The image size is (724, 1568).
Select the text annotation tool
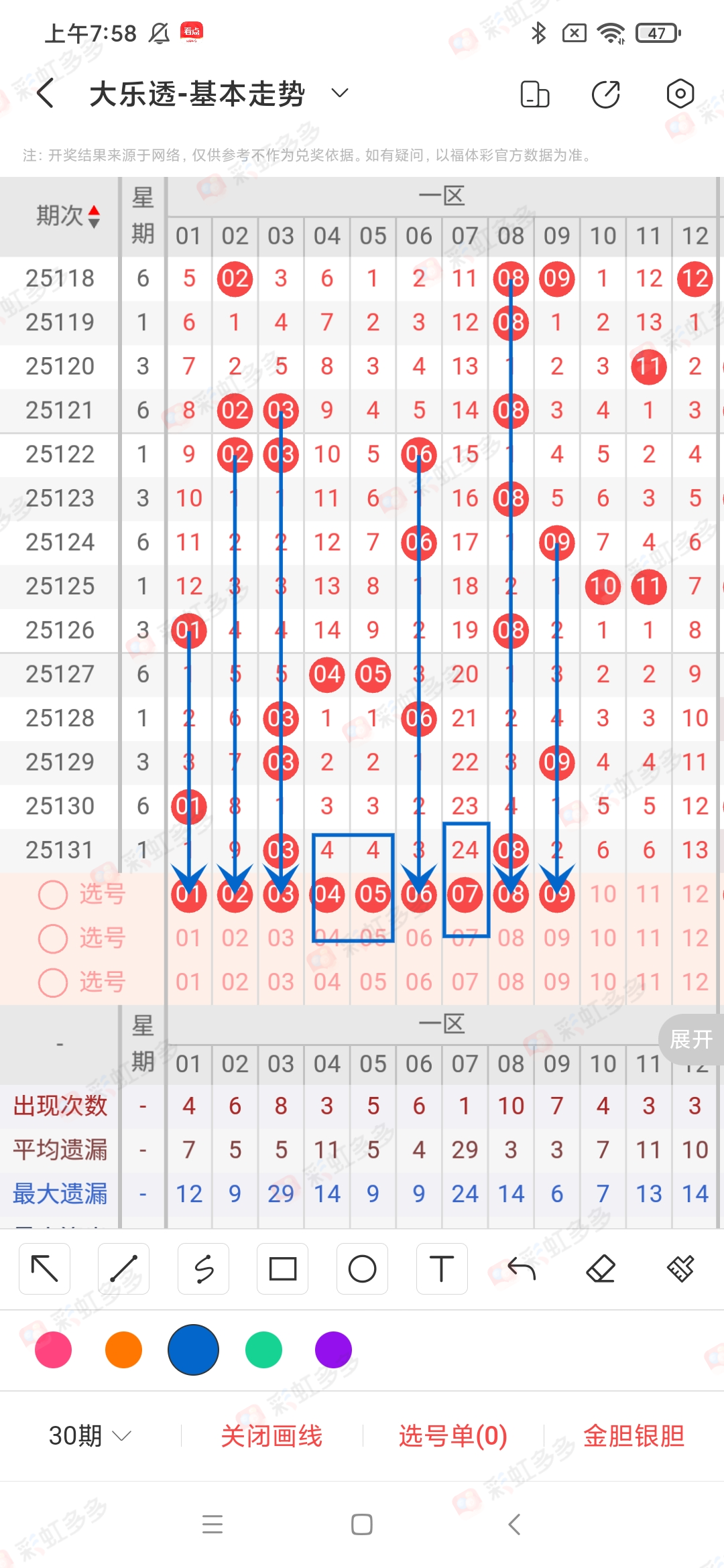click(x=442, y=1268)
